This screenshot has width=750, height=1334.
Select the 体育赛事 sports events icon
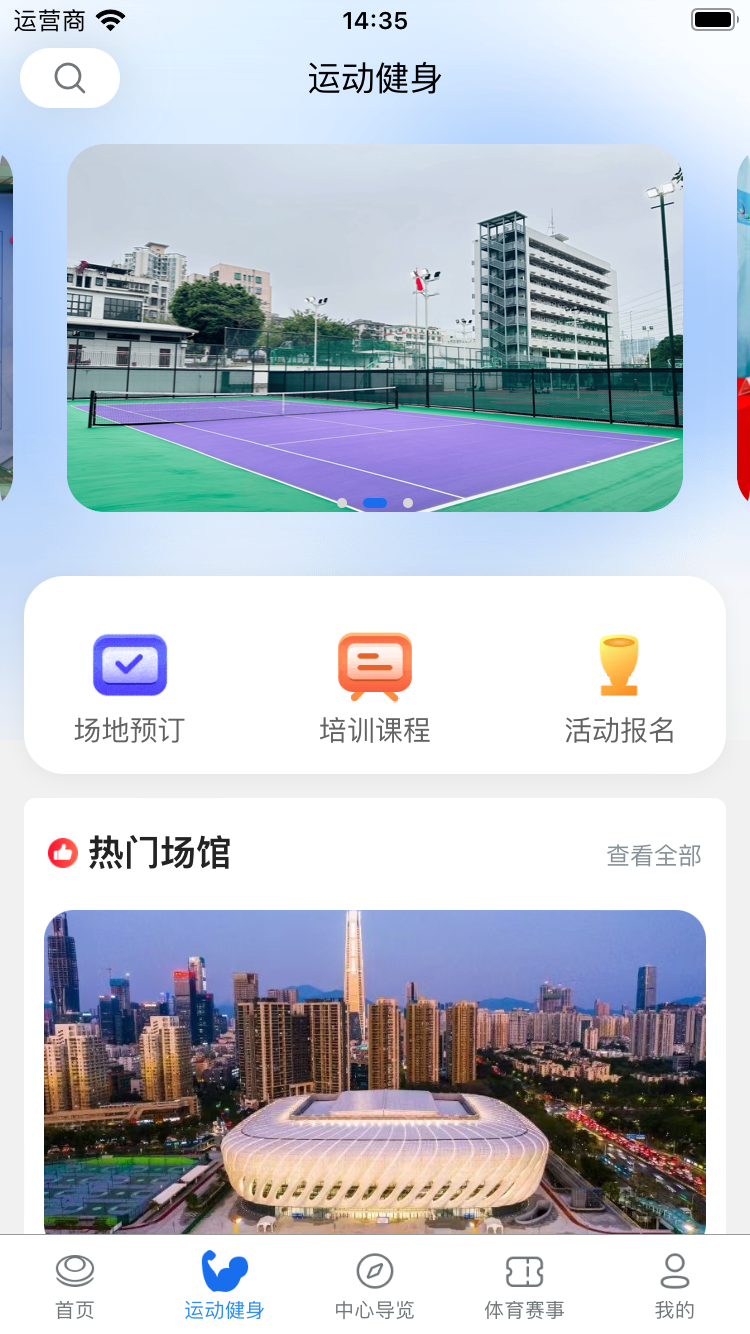(x=525, y=1271)
